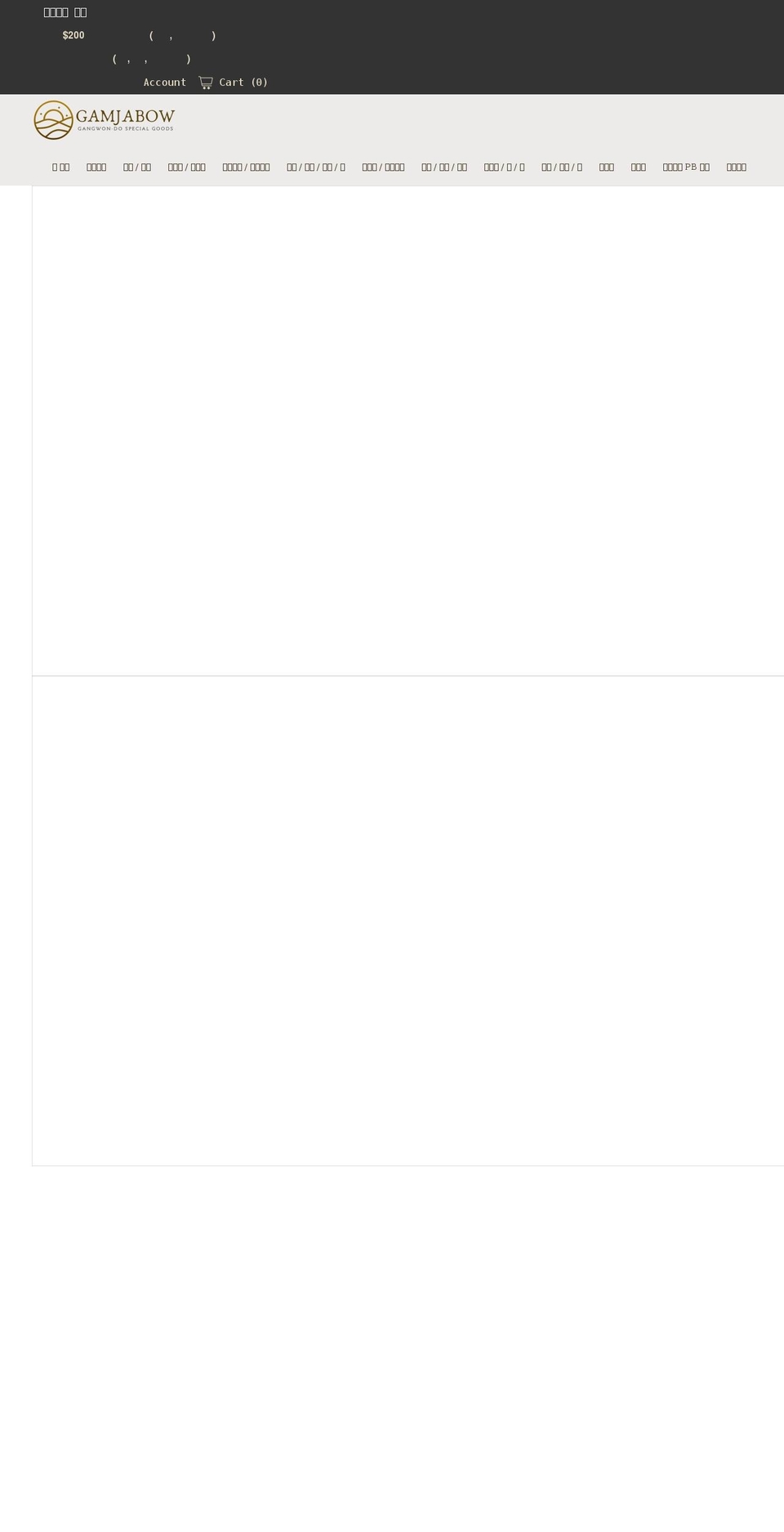Open the shopping Cart (0)
This screenshot has height=1532, width=784.
click(x=234, y=83)
